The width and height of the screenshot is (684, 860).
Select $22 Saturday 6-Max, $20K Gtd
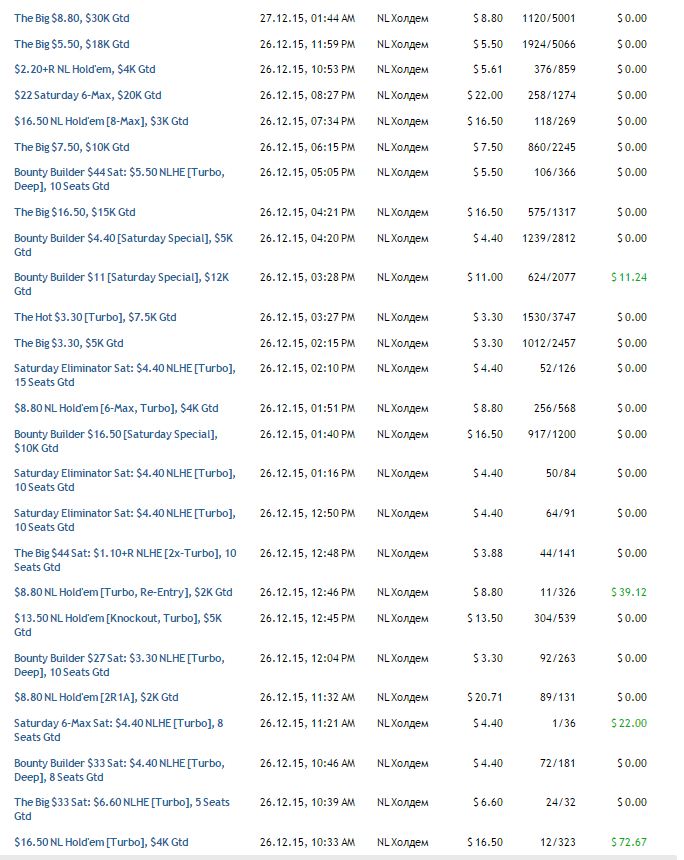click(88, 95)
